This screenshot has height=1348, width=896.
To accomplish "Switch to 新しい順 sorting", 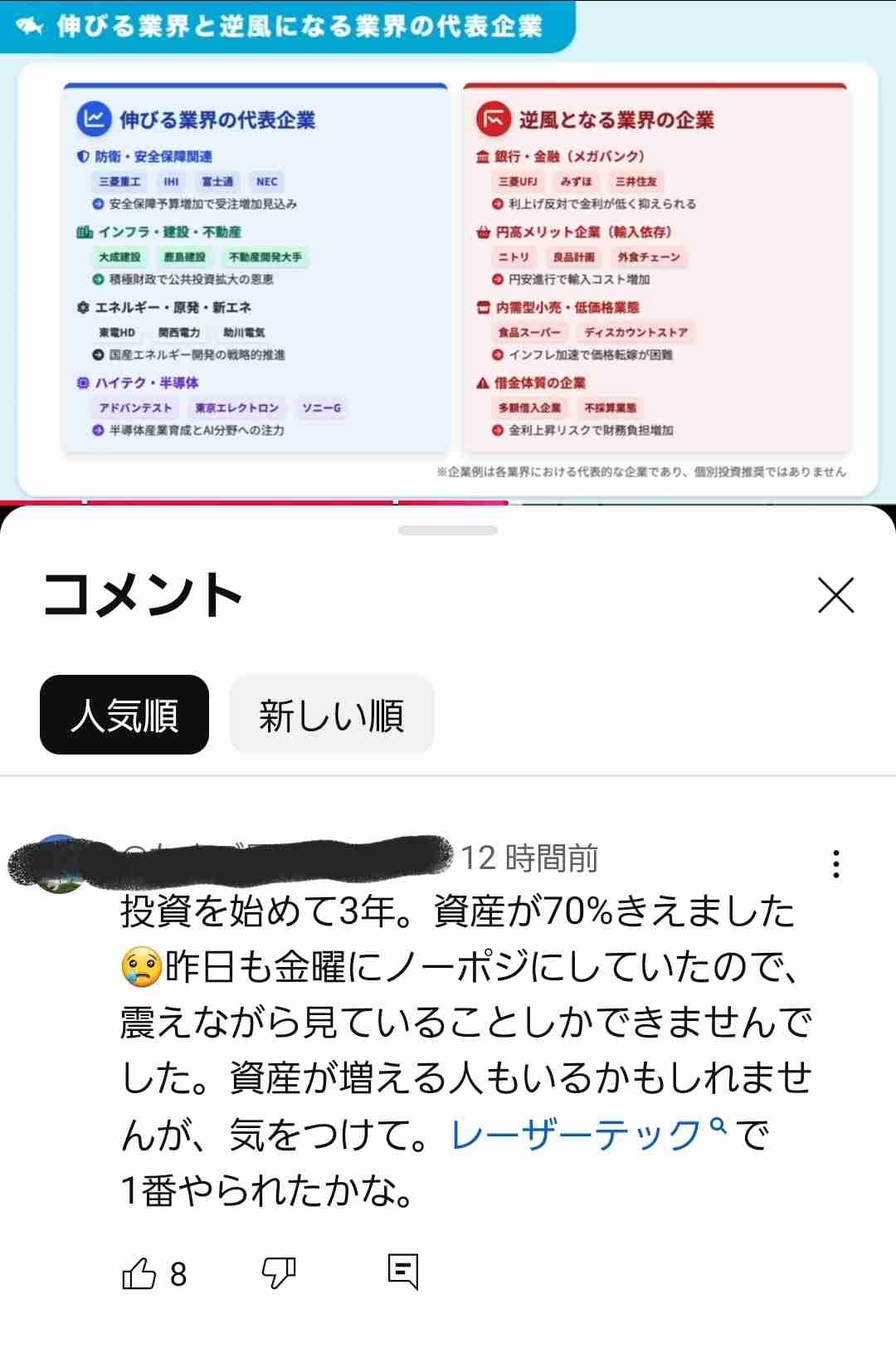I will [331, 715].
